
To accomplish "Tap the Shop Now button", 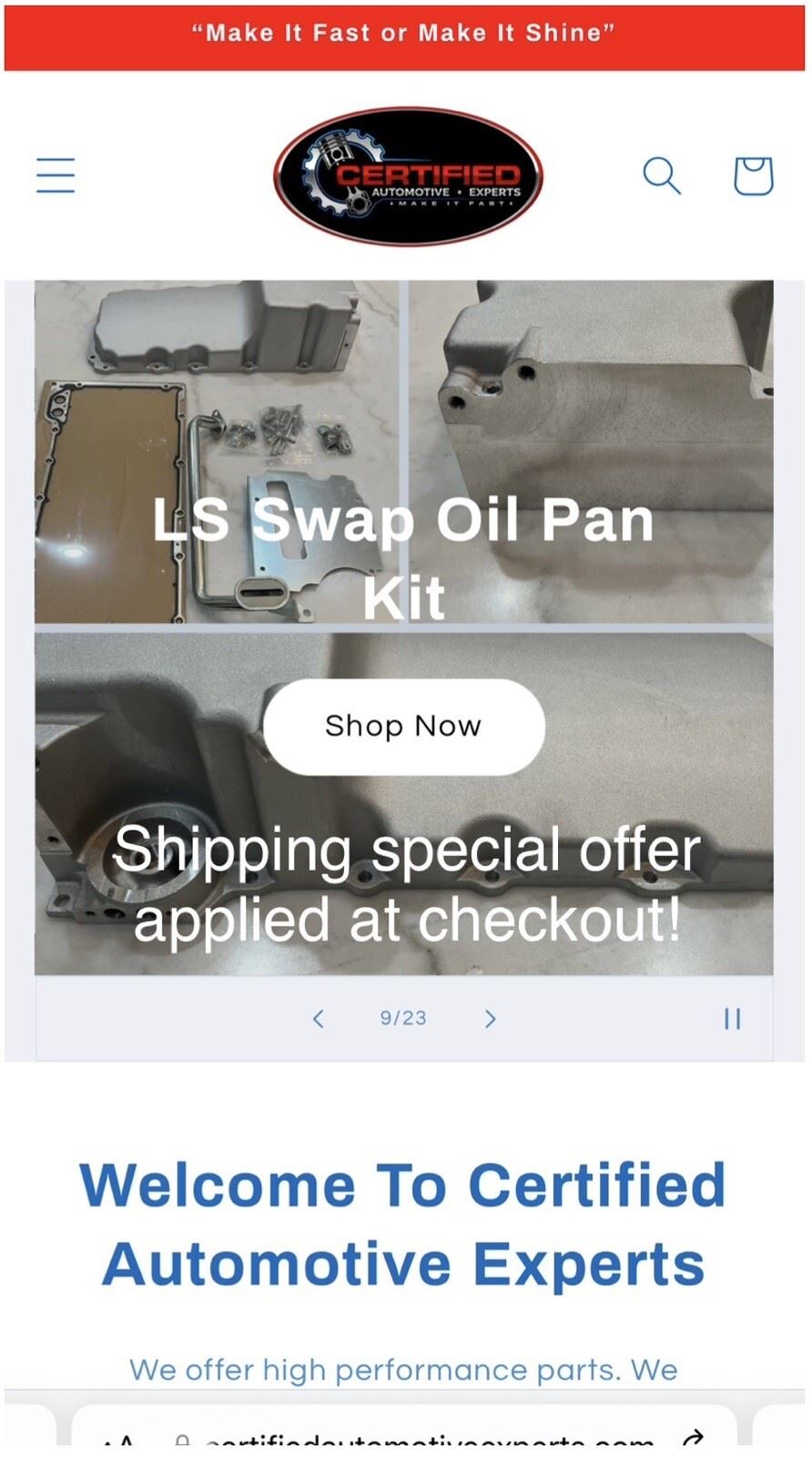I will pyautogui.click(x=403, y=727).
